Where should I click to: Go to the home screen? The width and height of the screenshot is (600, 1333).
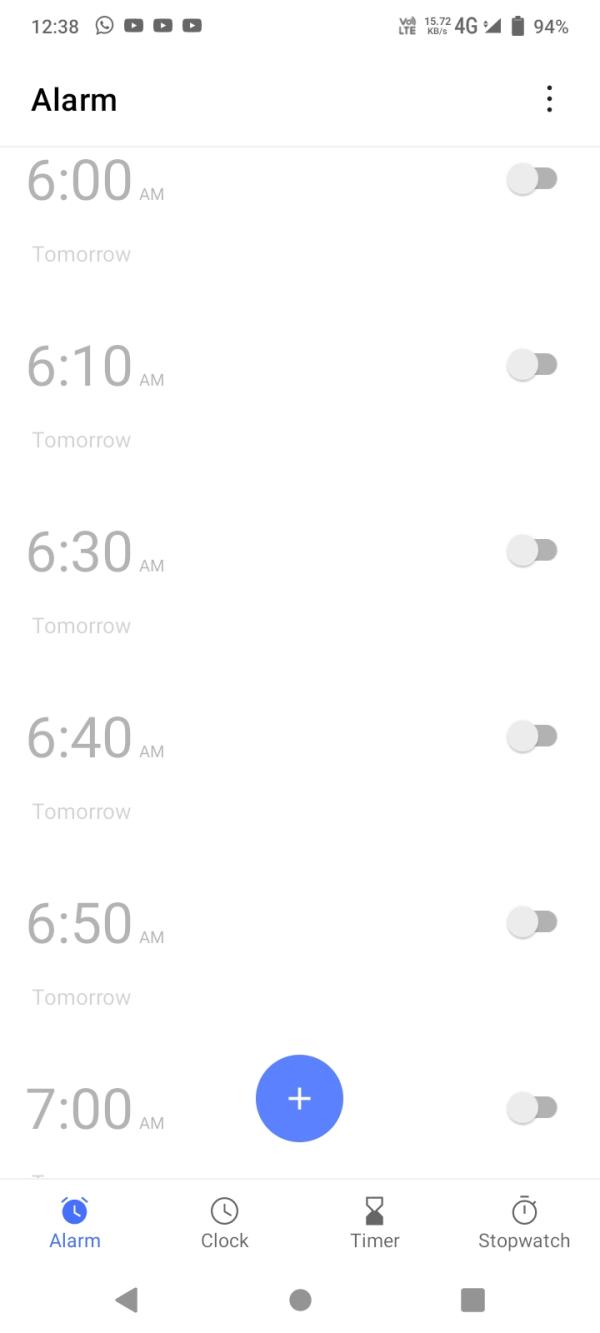300,1299
